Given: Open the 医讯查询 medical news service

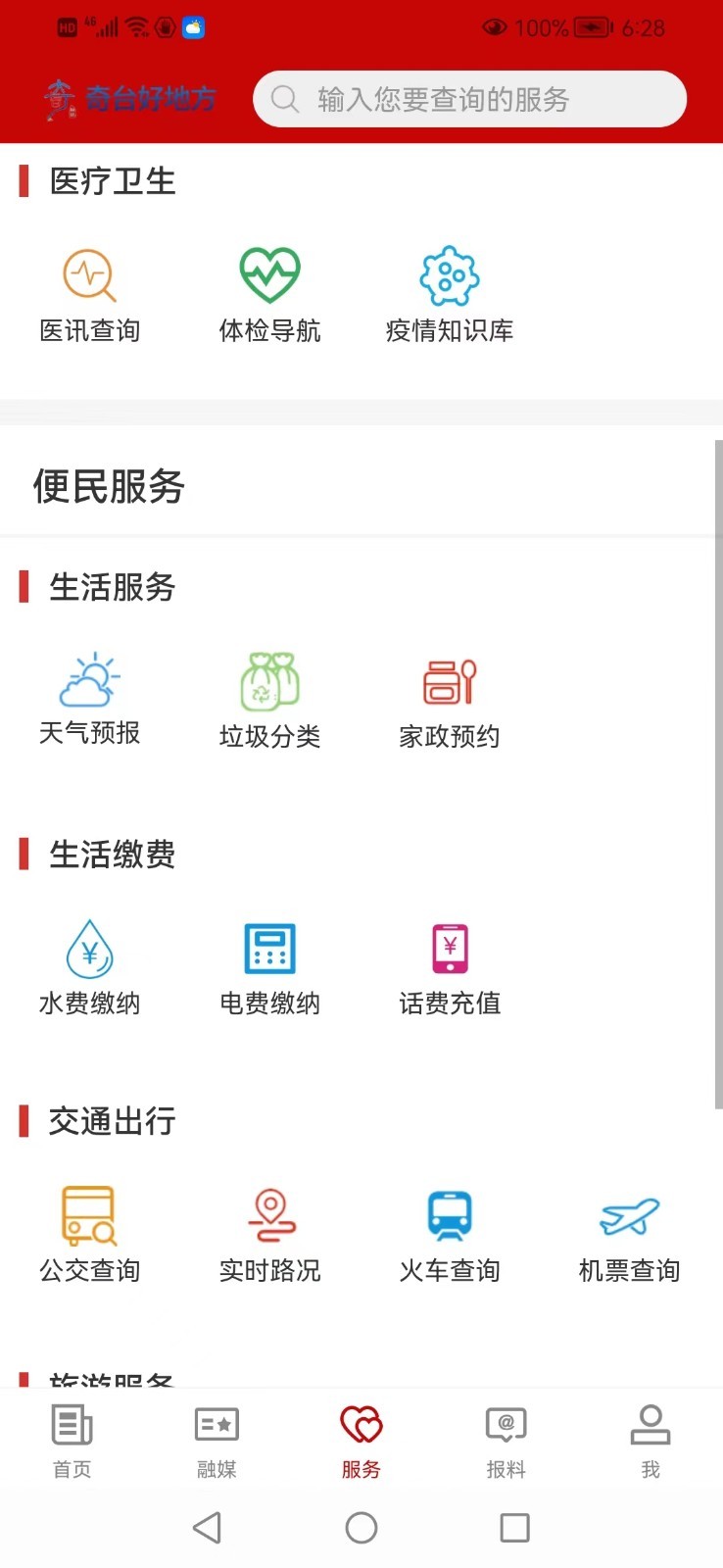Looking at the screenshot, I should click(89, 294).
